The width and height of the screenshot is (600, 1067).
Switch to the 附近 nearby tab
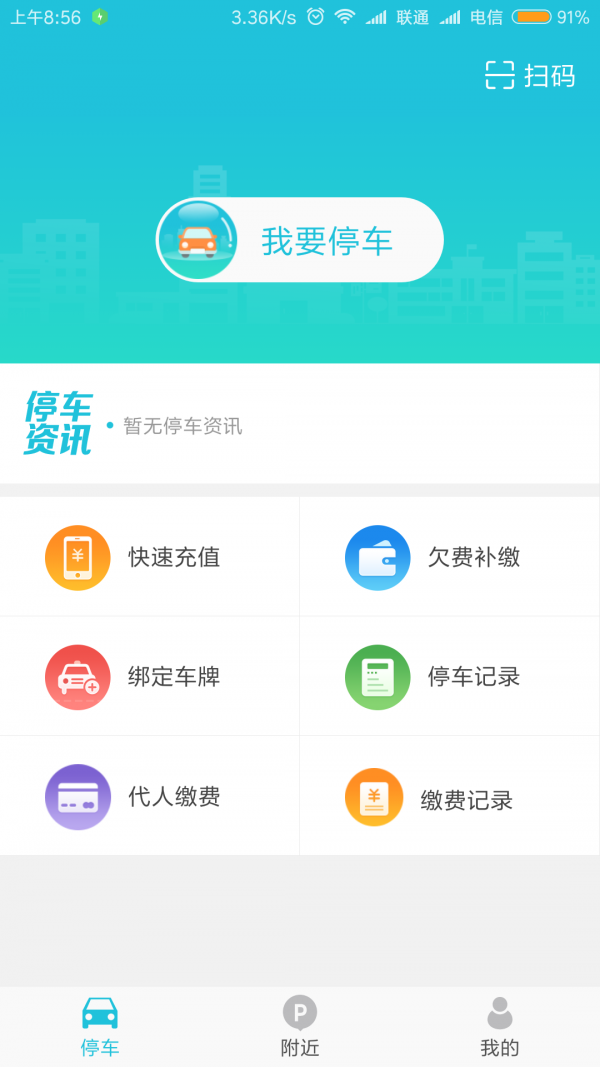(300, 1027)
